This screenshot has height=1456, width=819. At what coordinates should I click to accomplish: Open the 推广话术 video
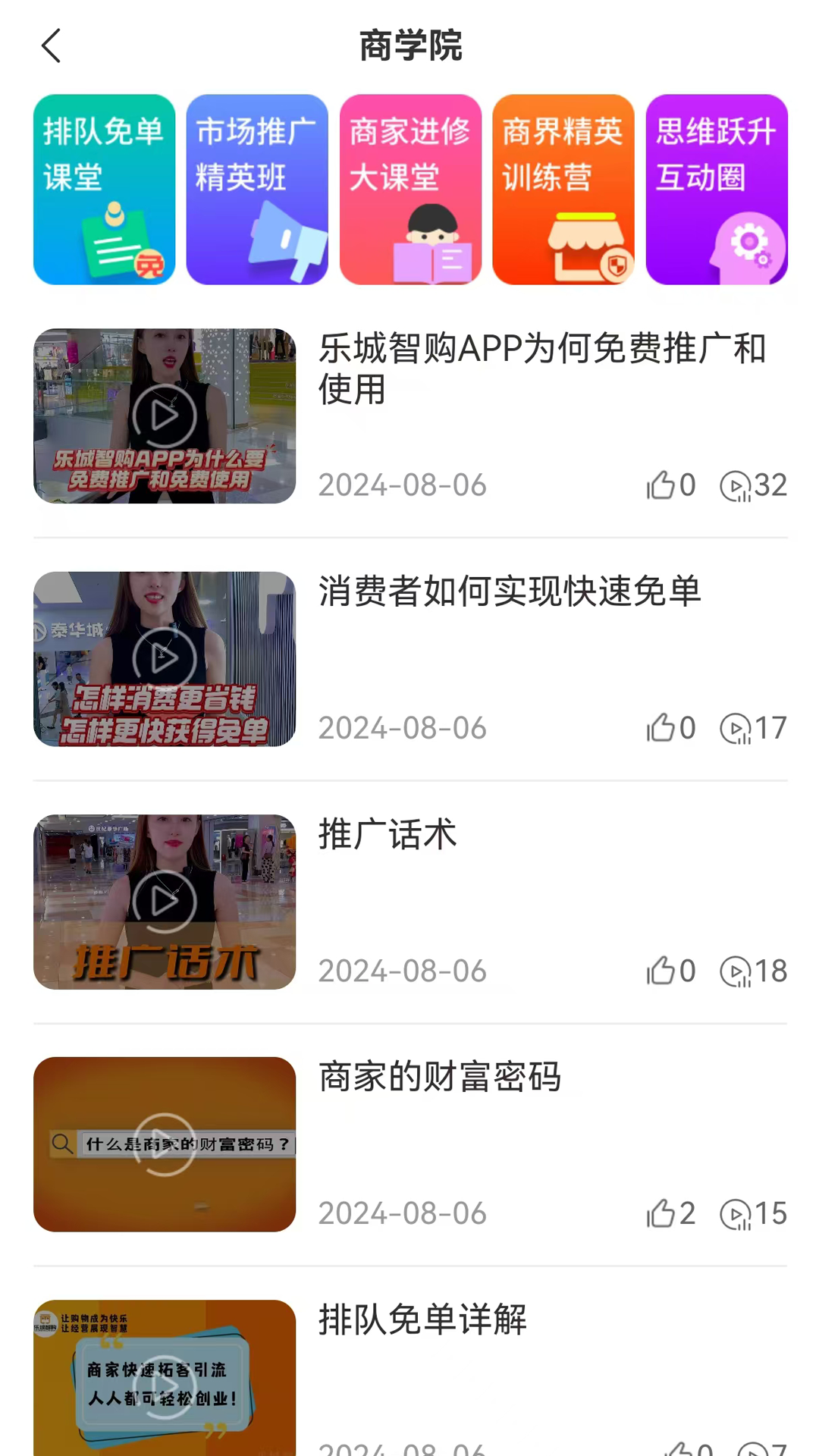(165, 902)
